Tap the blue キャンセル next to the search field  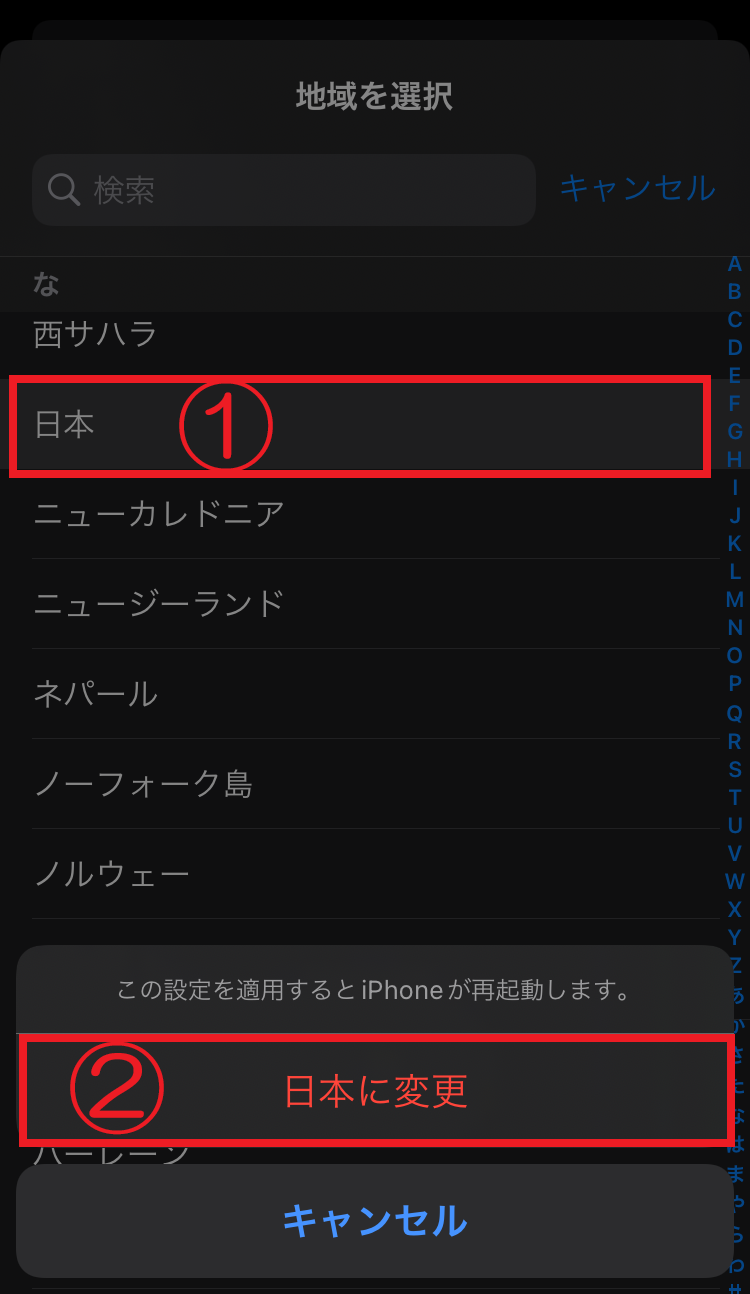[x=637, y=188]
